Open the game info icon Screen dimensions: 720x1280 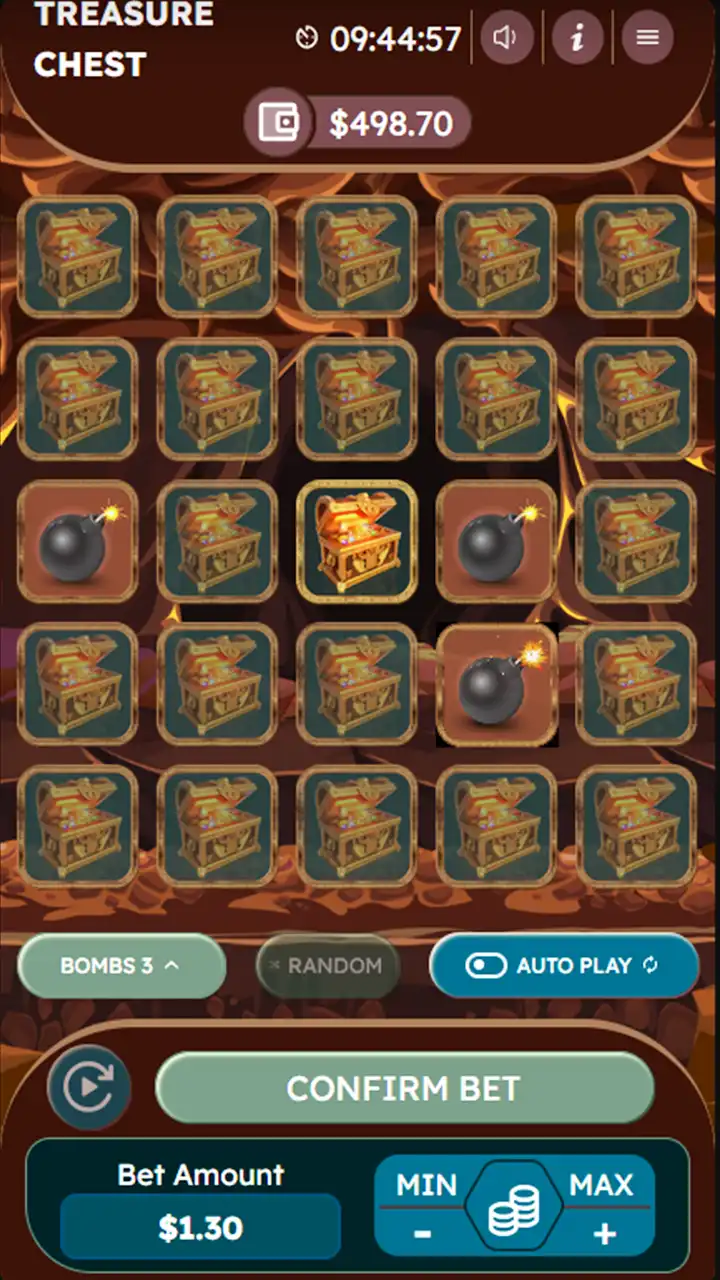coord(576,38)
